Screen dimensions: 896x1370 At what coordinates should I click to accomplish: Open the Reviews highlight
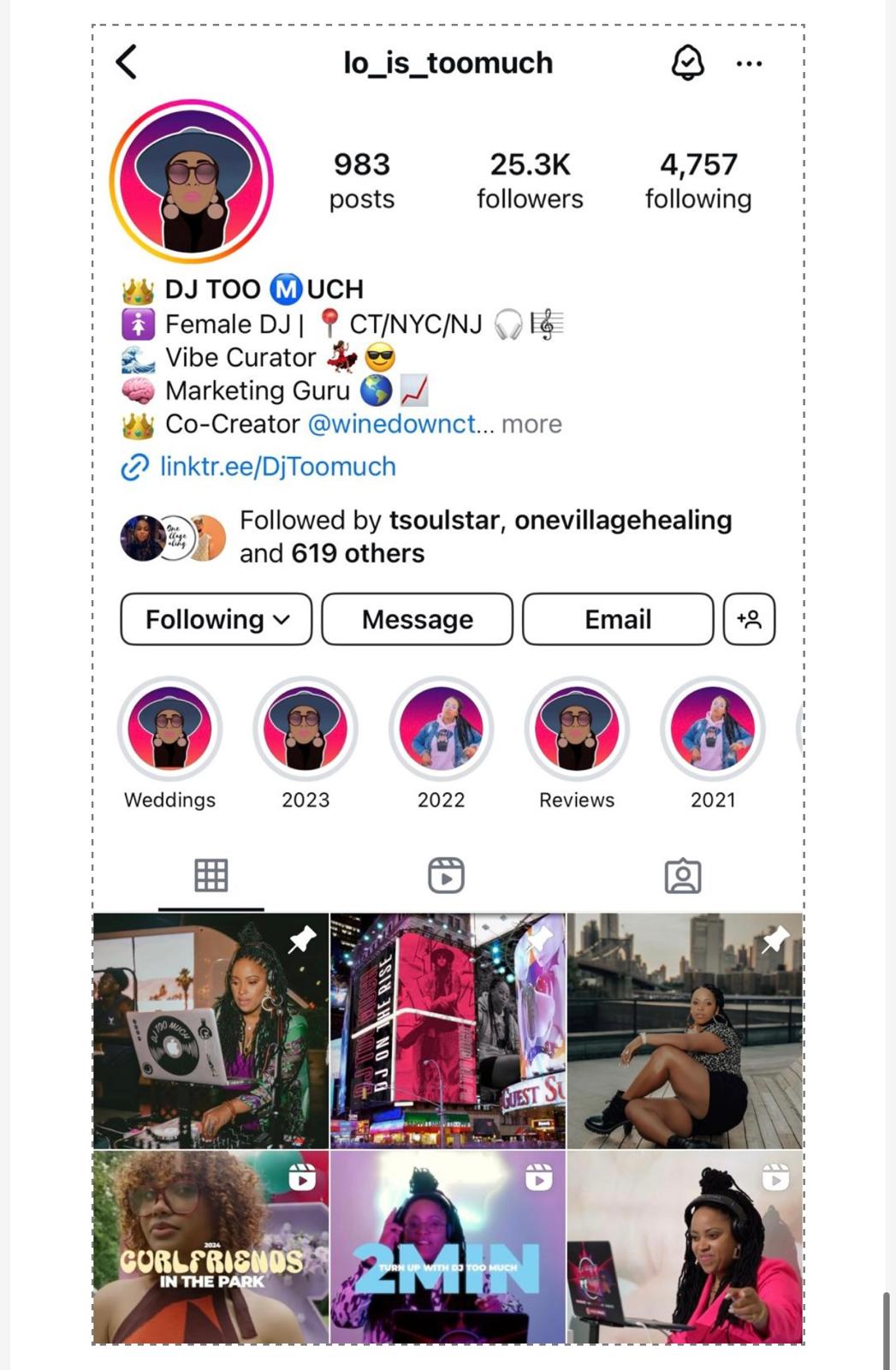pos(577,730)
